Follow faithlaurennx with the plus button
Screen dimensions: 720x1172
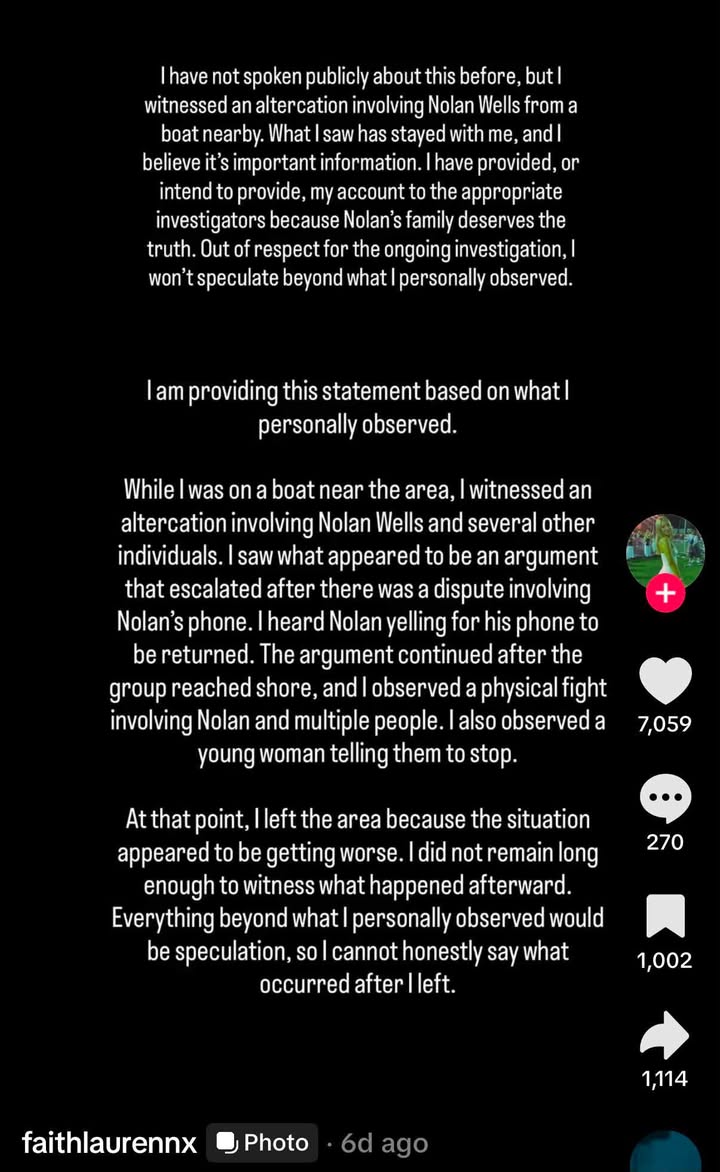[665, 593]
